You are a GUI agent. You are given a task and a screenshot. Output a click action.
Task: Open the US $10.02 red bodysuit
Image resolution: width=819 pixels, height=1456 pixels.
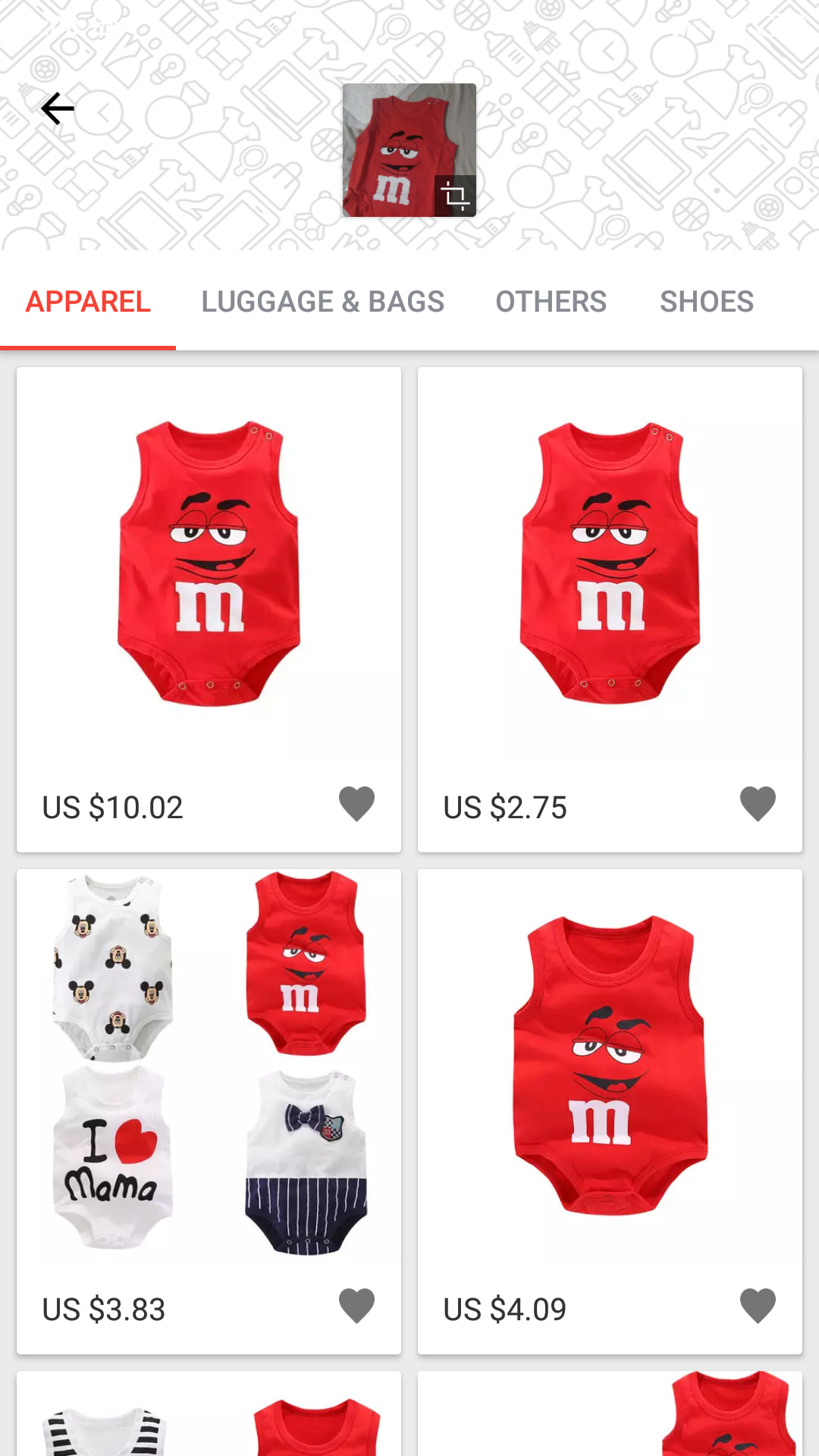[x=209, y=565]
